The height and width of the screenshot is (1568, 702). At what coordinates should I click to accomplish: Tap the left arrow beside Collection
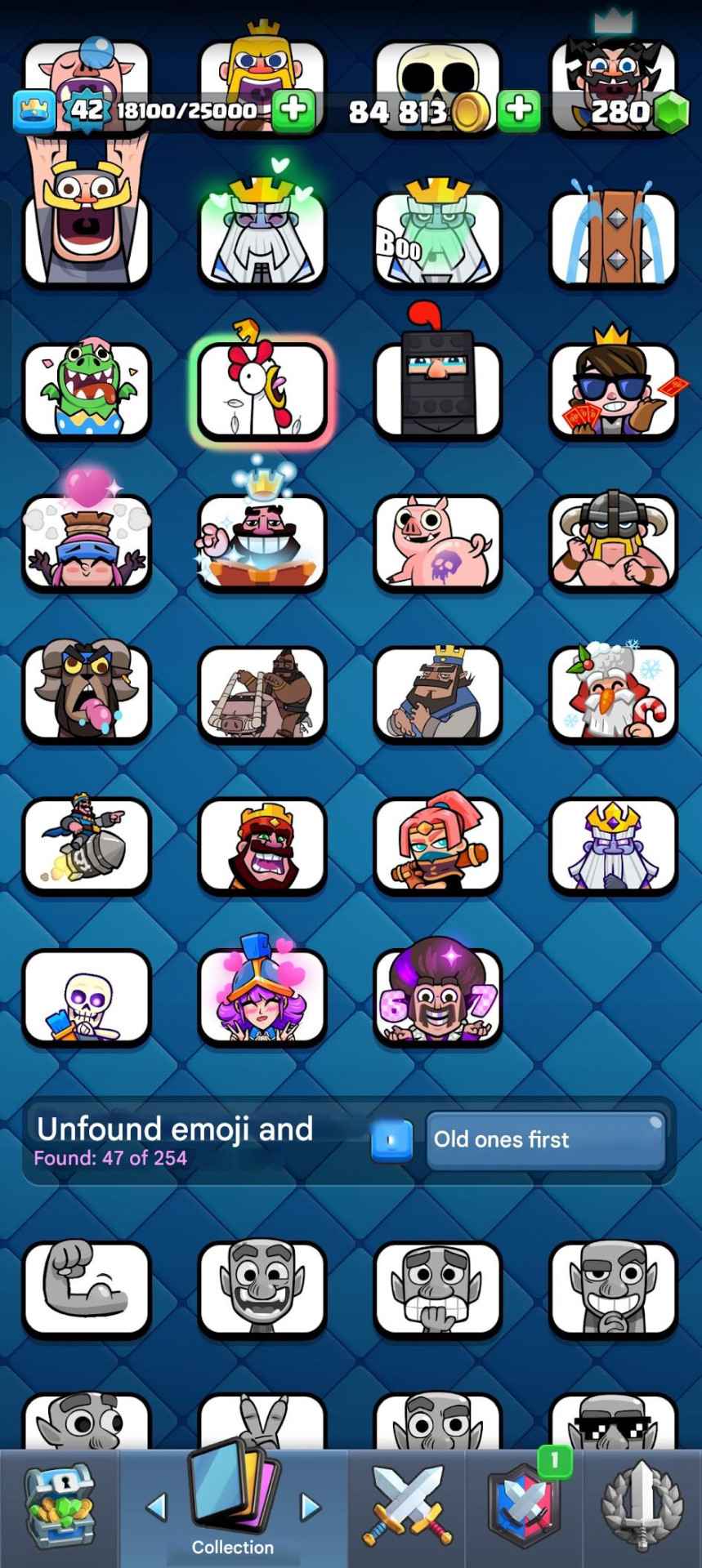[156, 1507]
